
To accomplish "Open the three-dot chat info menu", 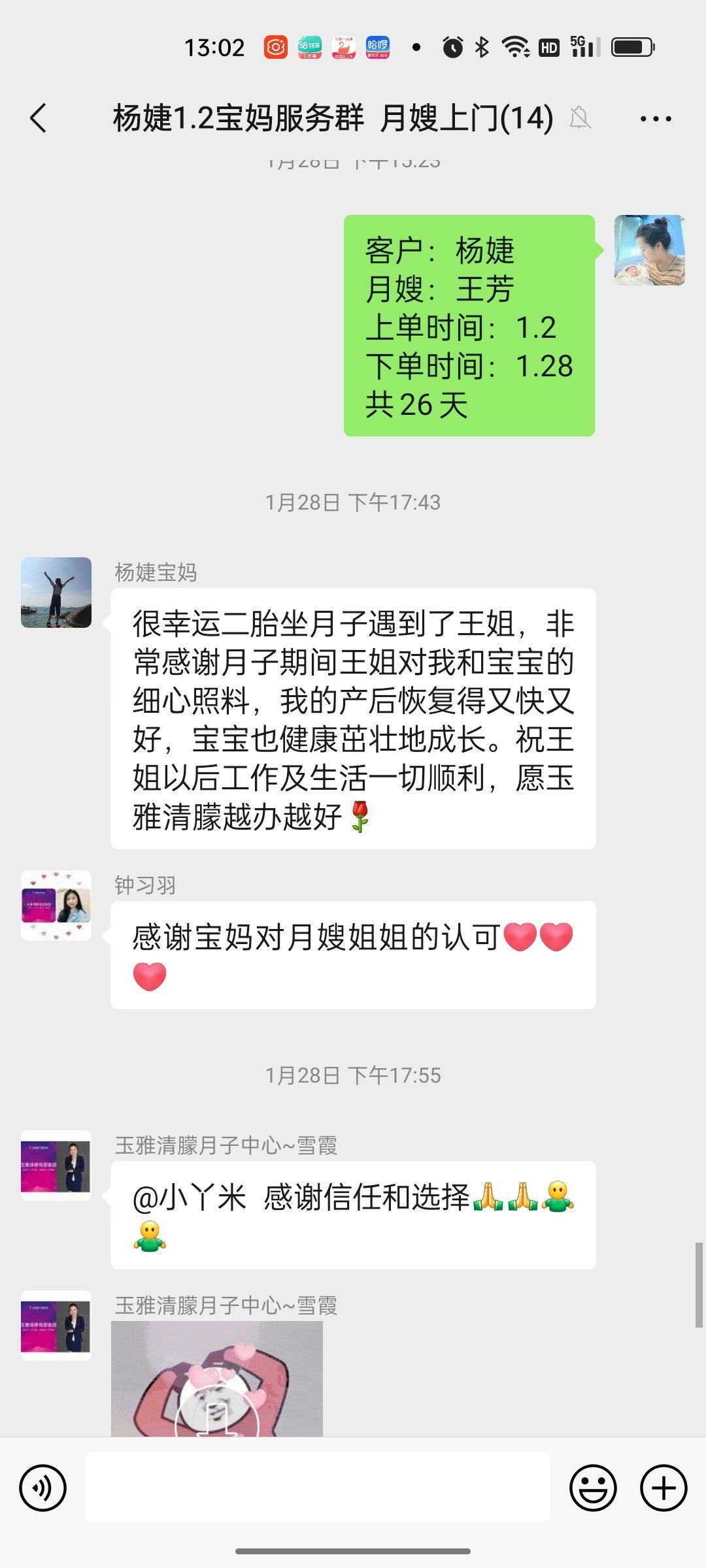I will pos(655,119).
